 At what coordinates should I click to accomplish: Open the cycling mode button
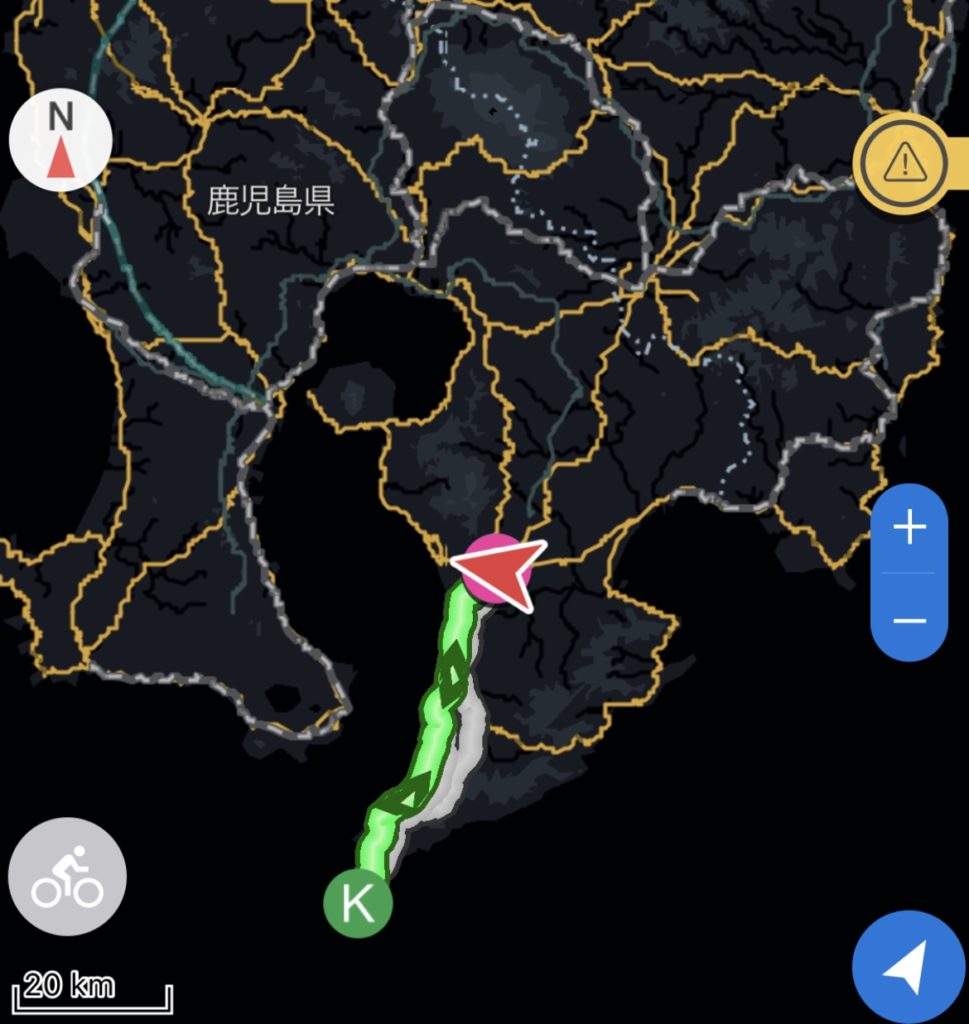tap(67, 877)
